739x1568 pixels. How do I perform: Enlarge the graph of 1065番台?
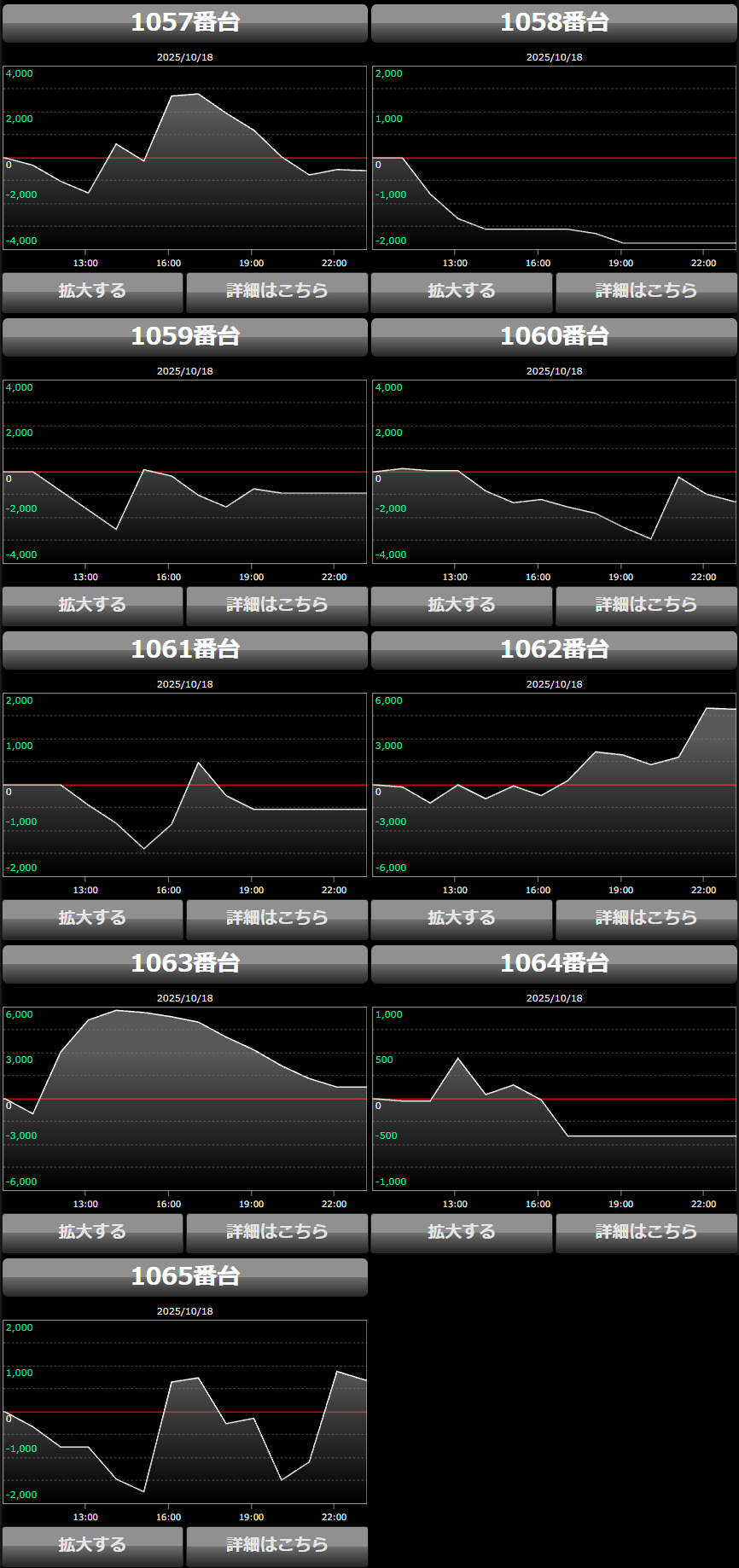click(x=92, y=1546)
